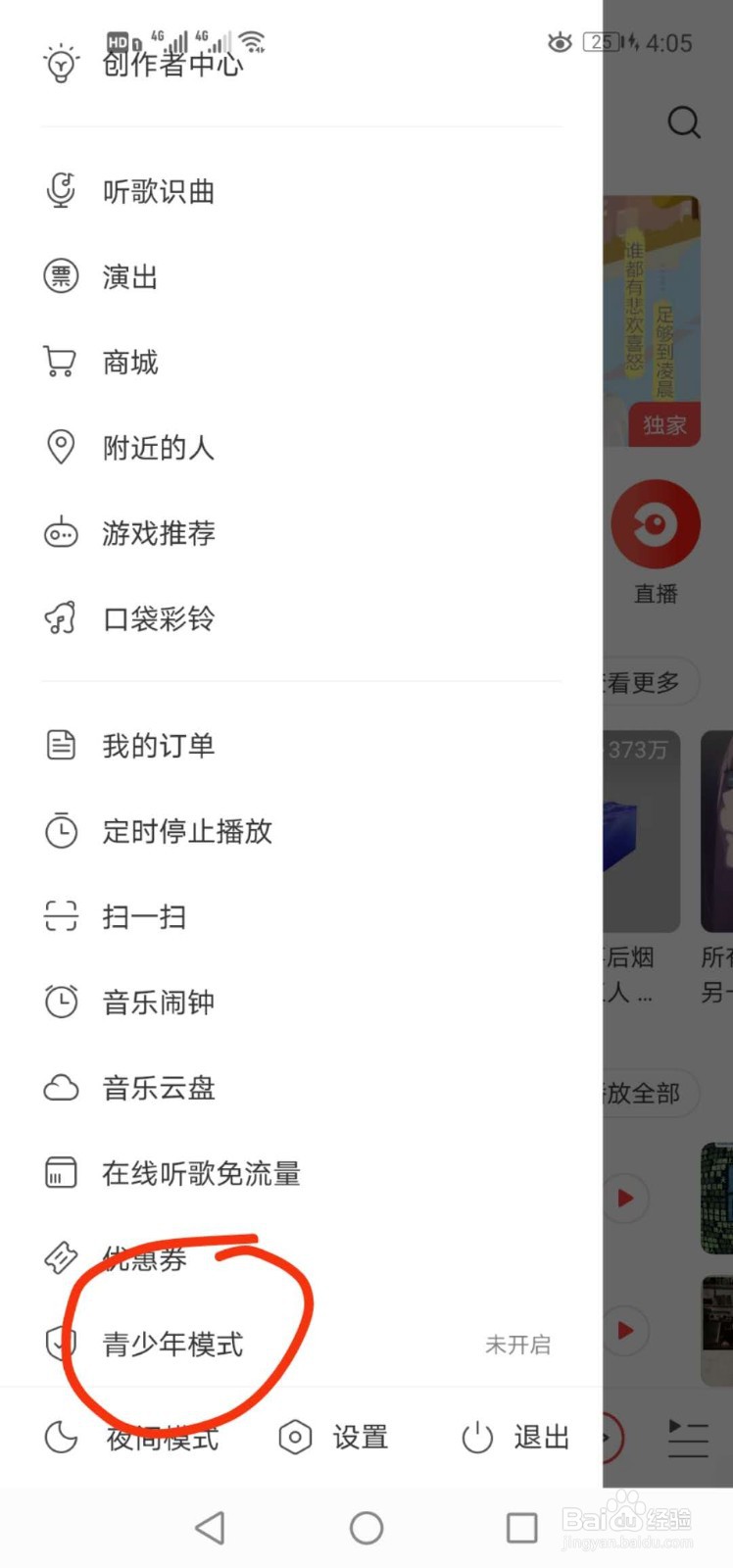This screenshot has width=733, height=1568.
Task: Open 青少年模式 teen mode
Action: pyautogui.click(x=301, y=1344)
